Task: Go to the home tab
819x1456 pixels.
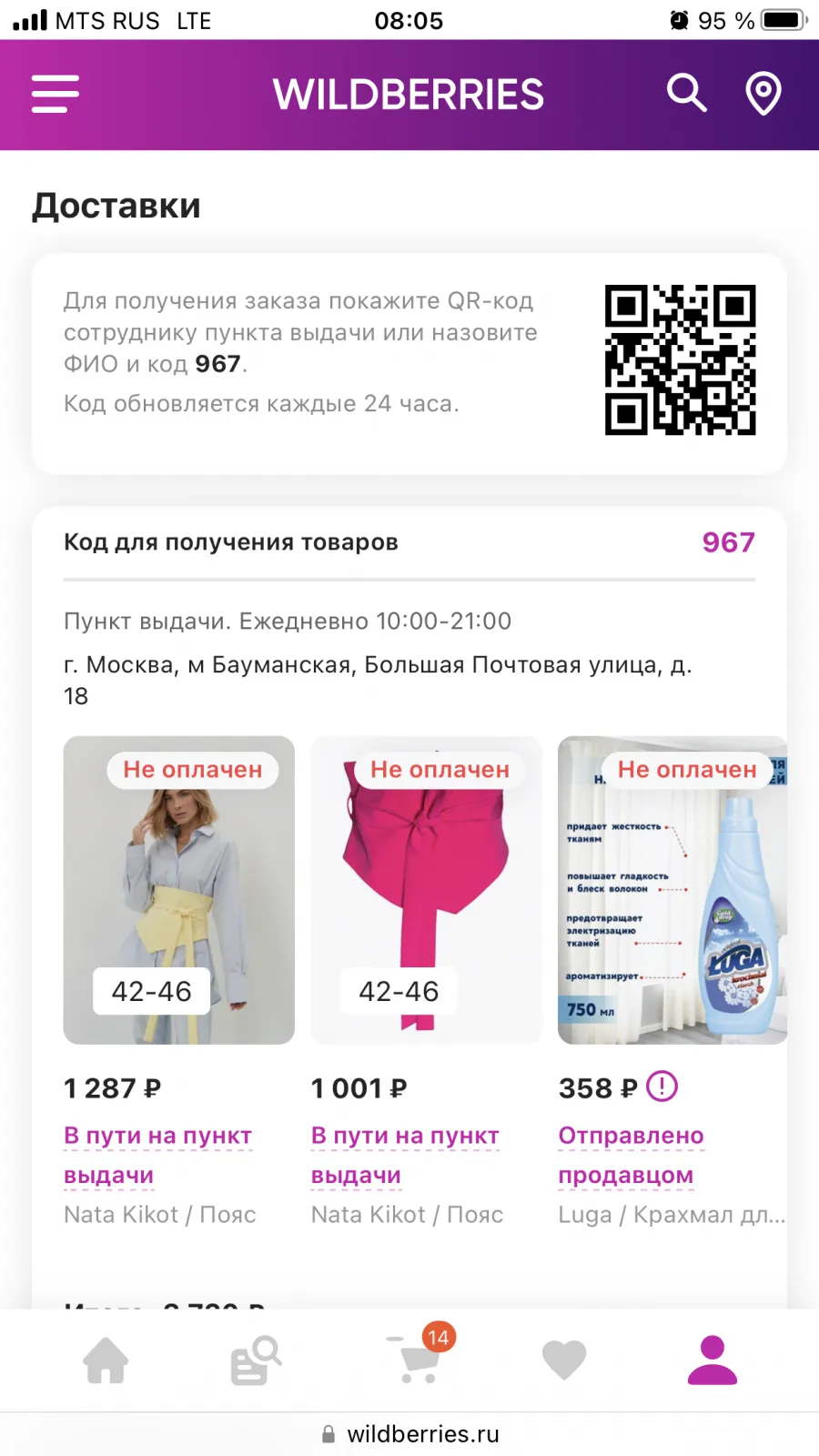Action: (106, 1360)
